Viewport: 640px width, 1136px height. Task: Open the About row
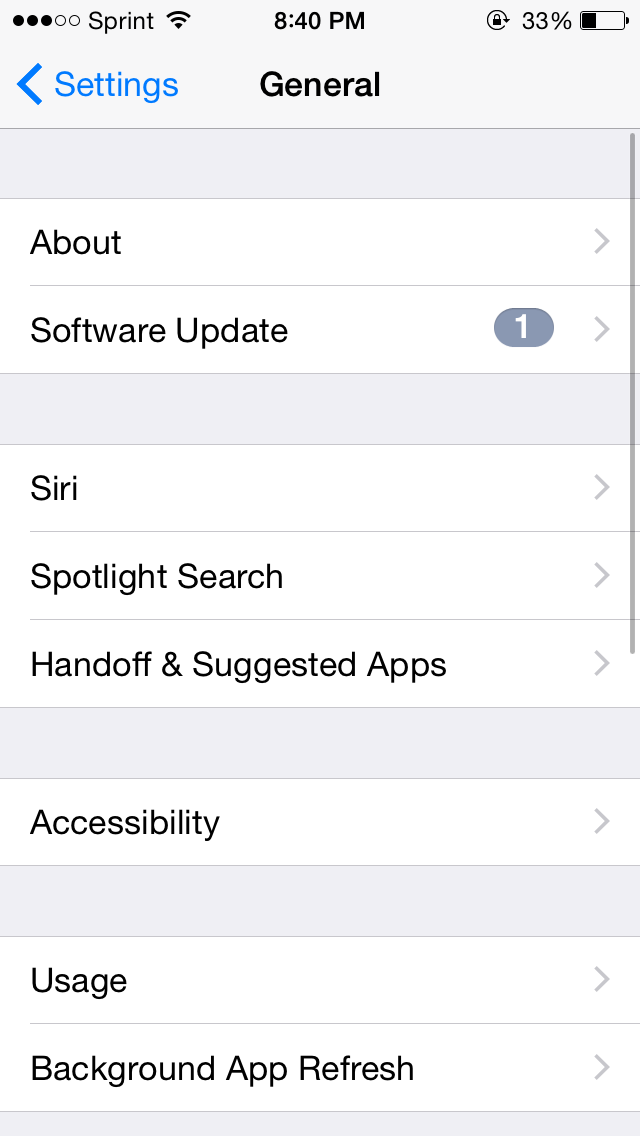coord(320,242)
